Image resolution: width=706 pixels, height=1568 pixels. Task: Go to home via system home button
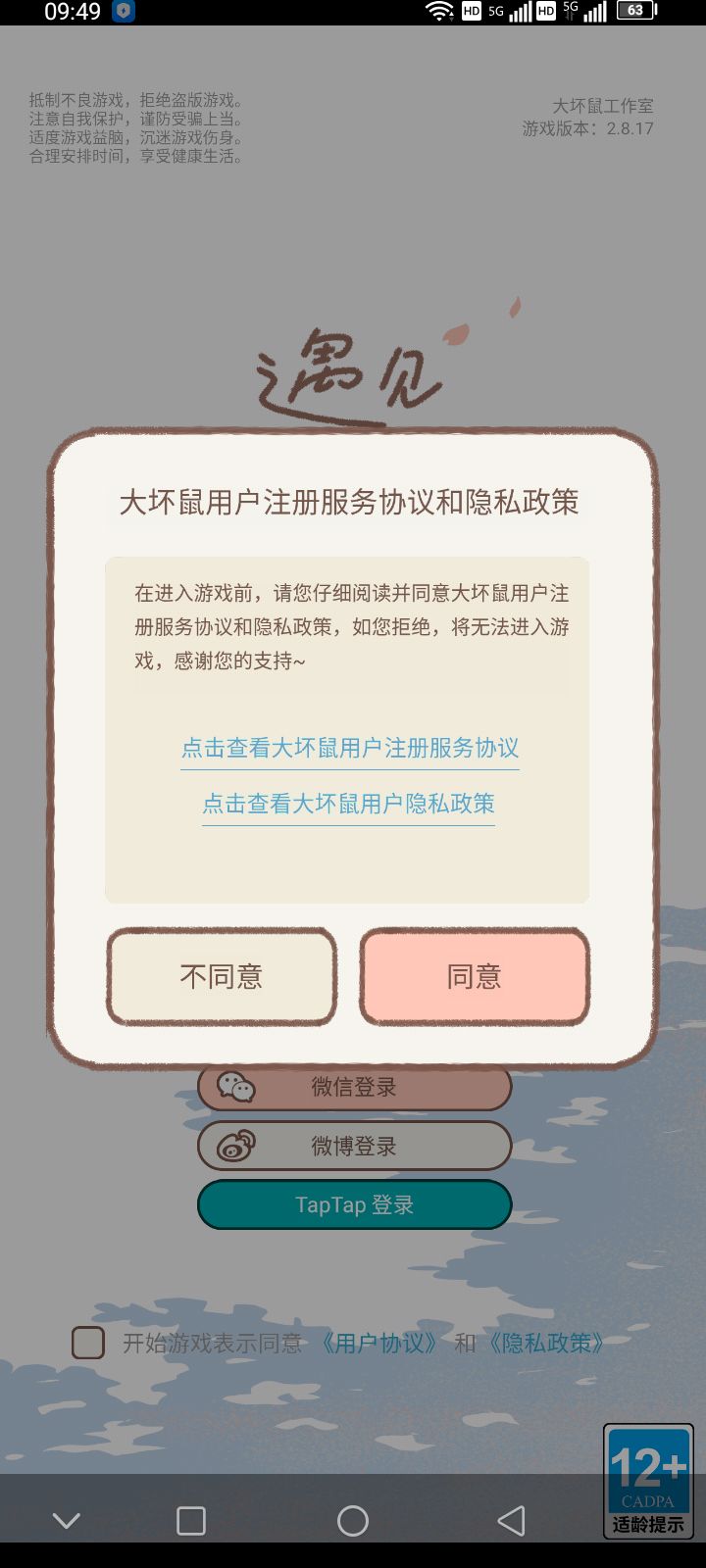[353, 1521]
